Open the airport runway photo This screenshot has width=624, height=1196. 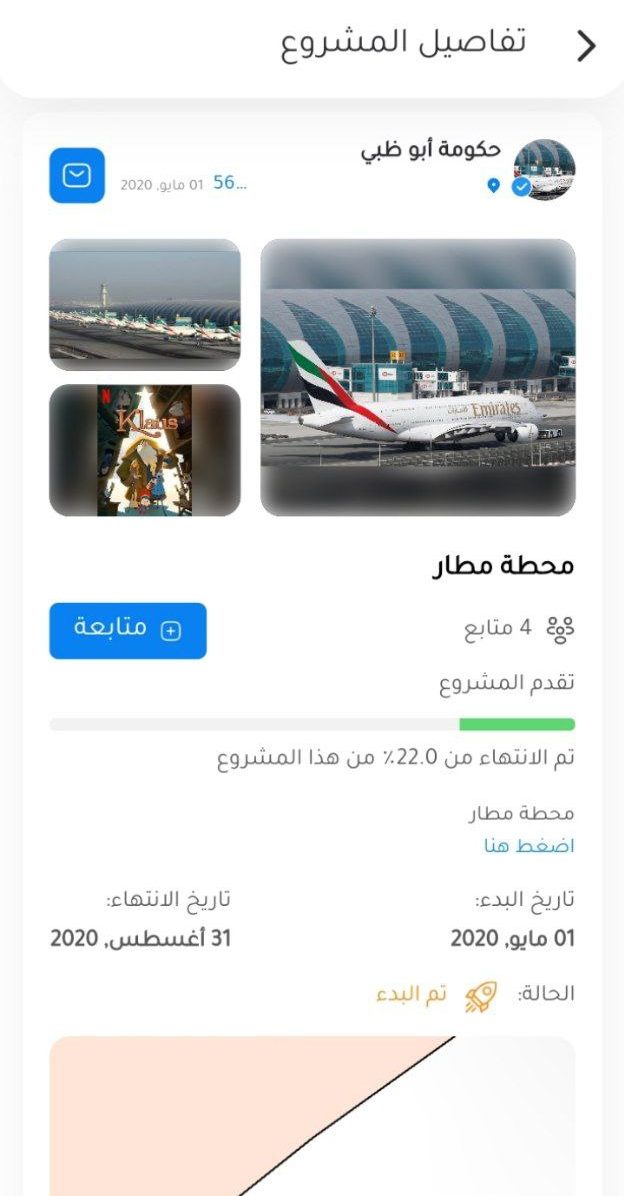coord(145,305)
